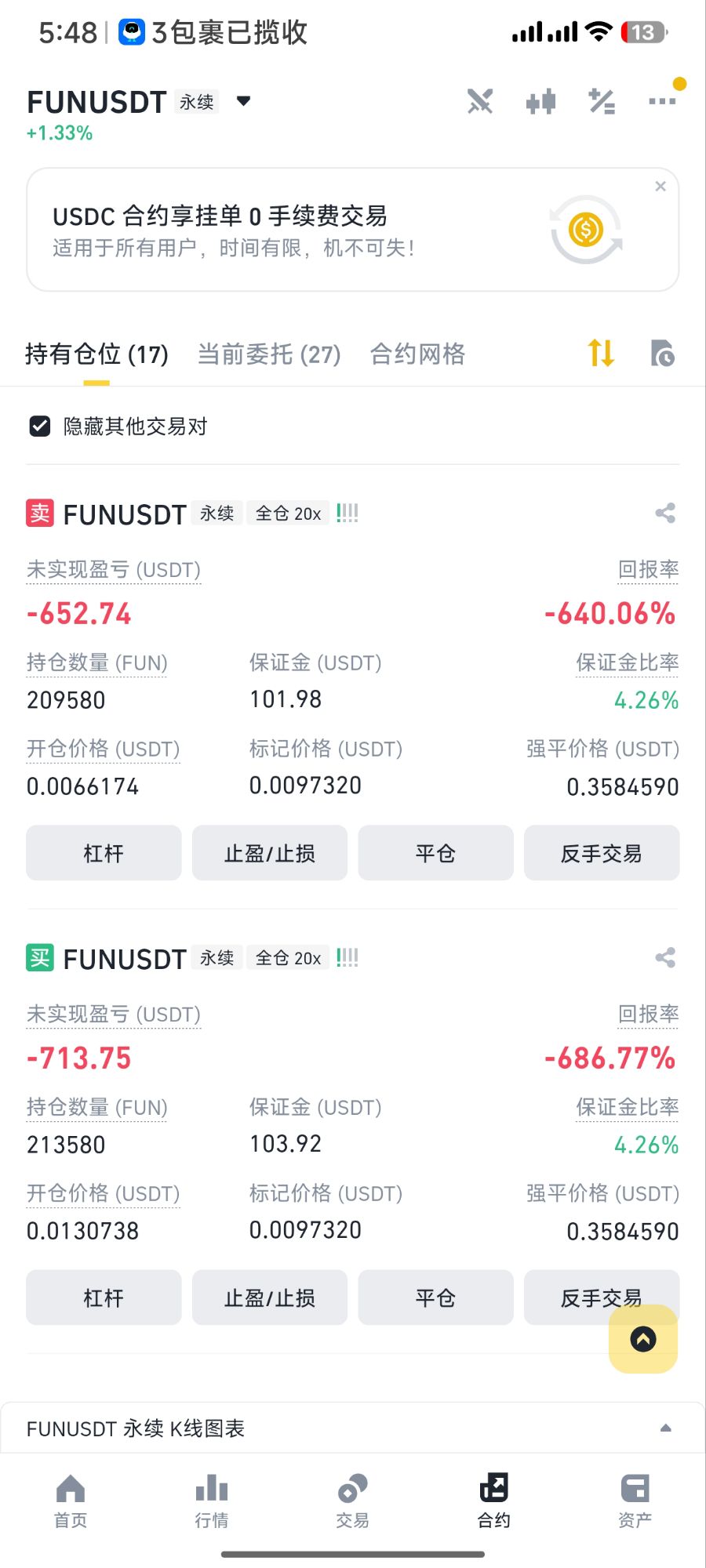This screenshot has width=706, height=1568.
Task: Open the percentage calculator icon
Action: pyautogui.click(x=602, y=101)
